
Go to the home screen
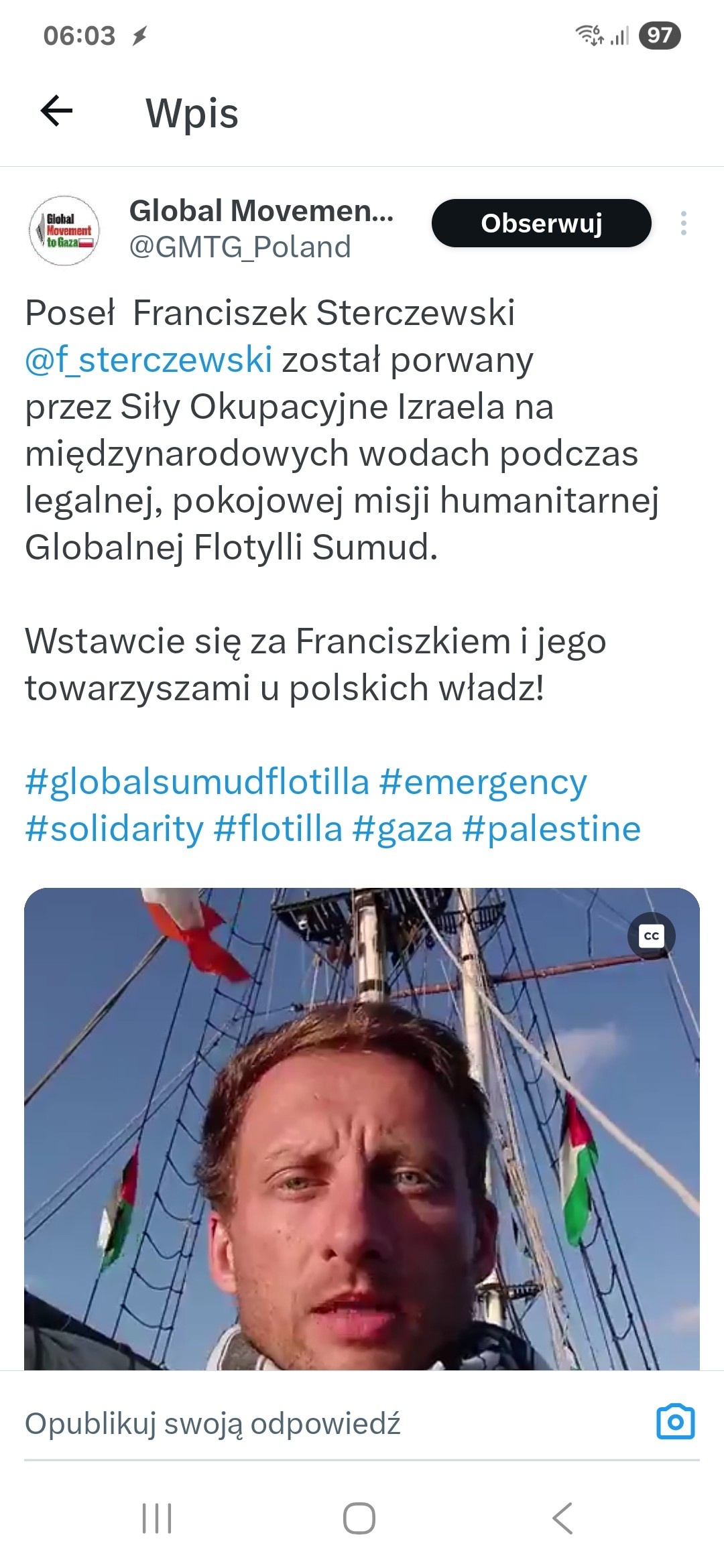point(359,1518)
